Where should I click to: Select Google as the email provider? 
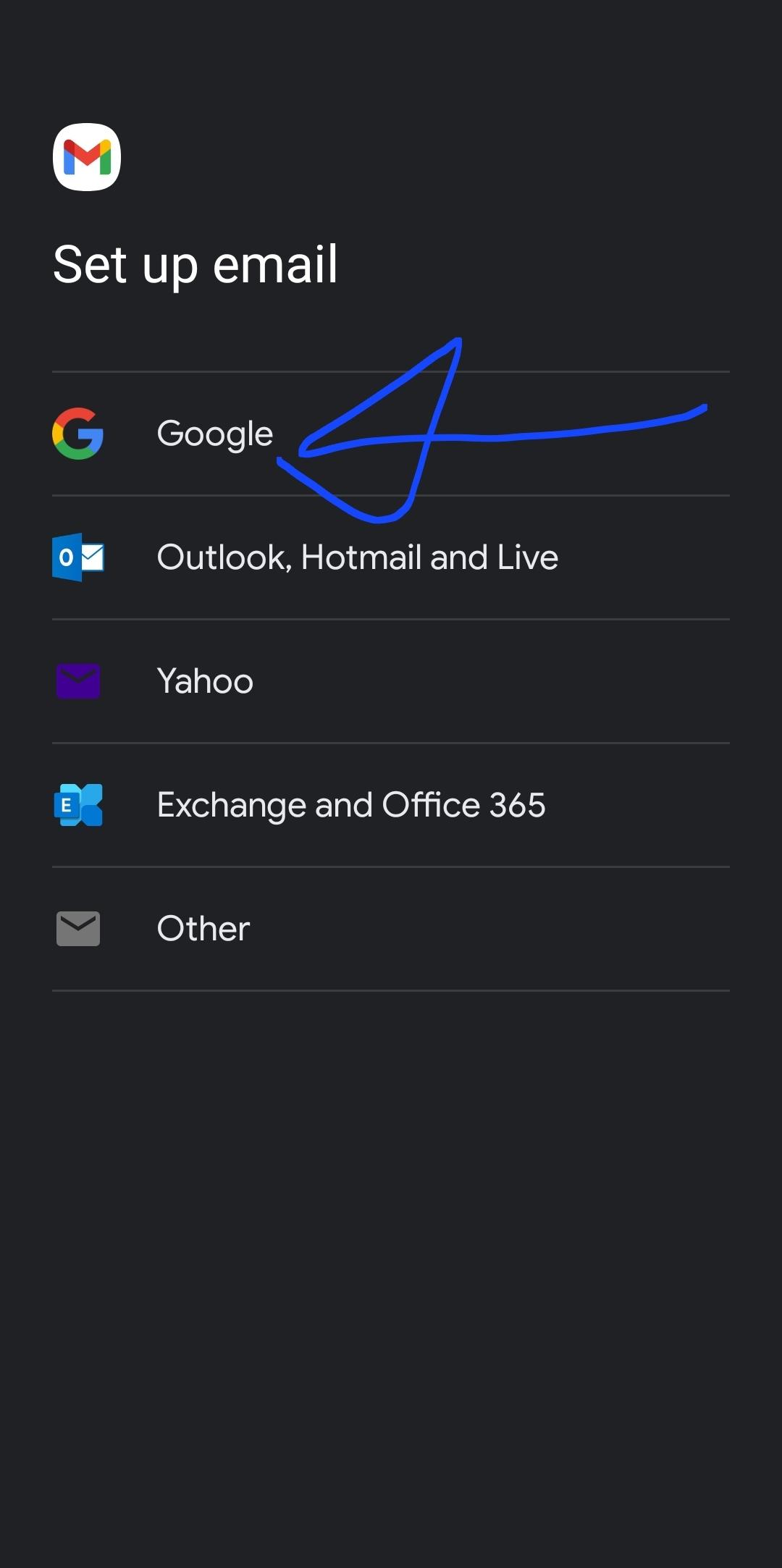click(214, 434)
